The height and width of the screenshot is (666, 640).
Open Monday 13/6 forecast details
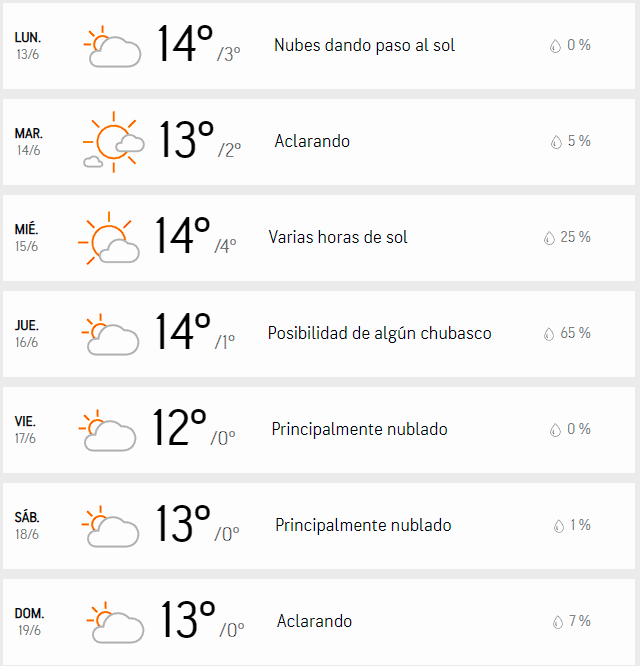tap(320, 46)
